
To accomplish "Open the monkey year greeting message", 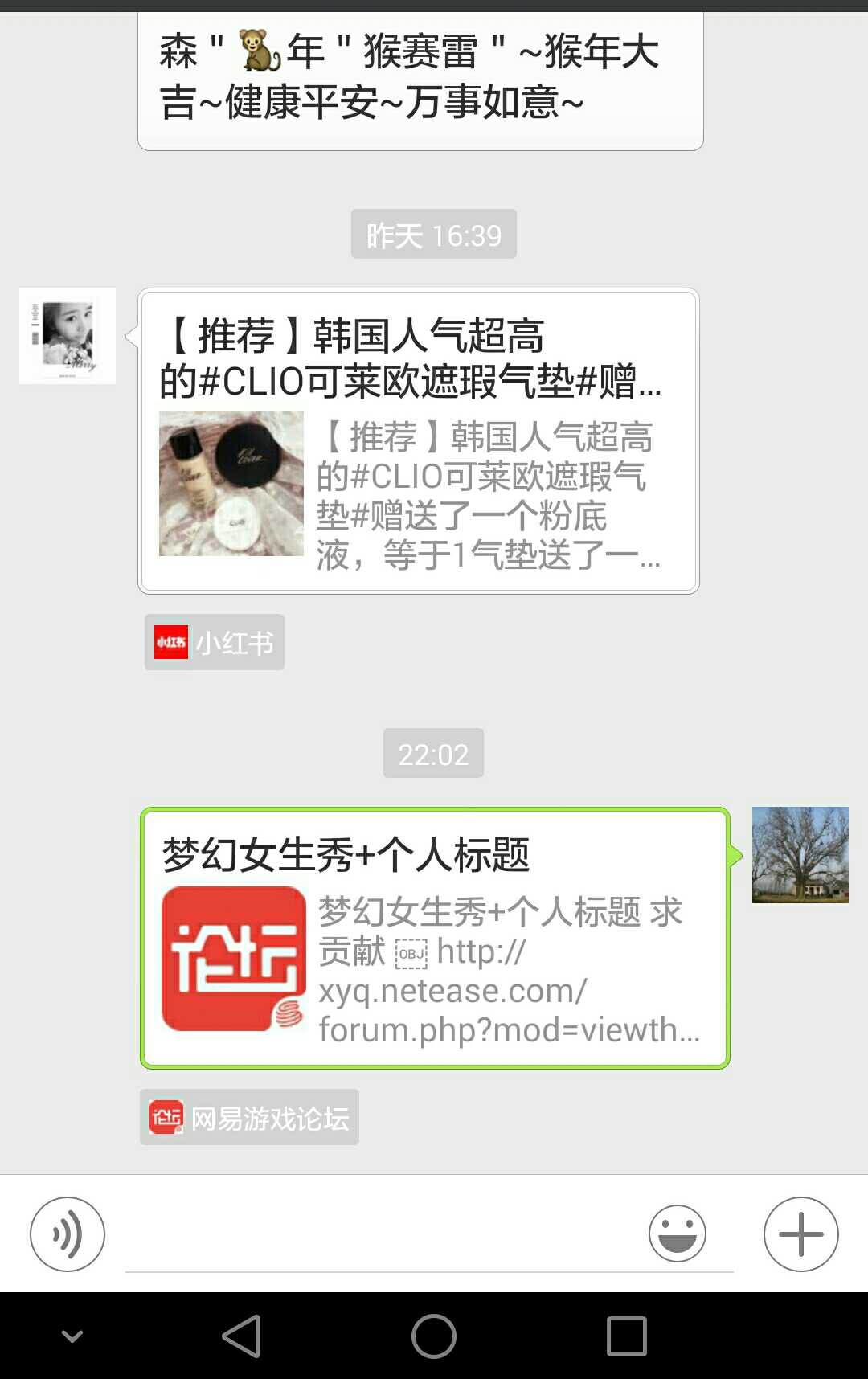I will click(x=420, y=78).
